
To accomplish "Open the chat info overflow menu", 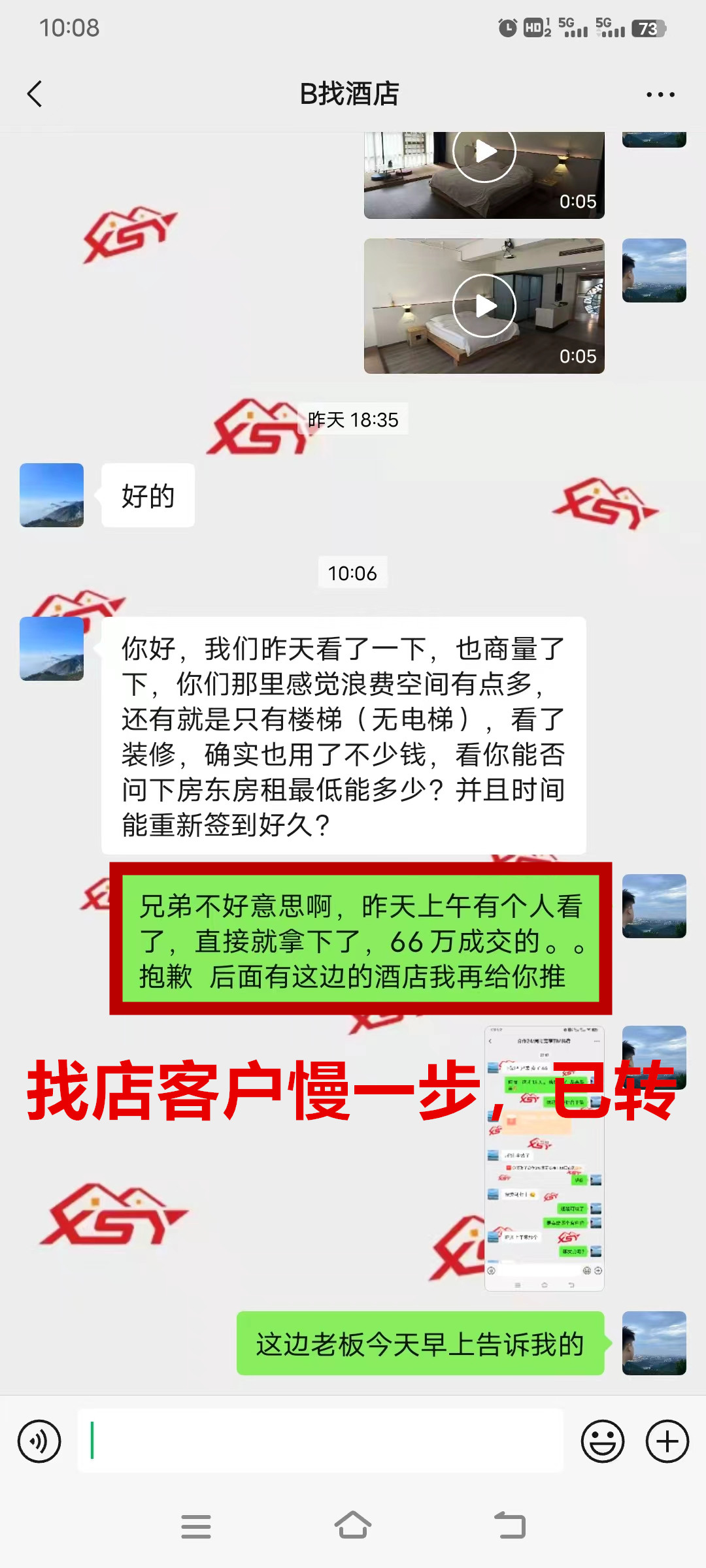I will pos(660,95).
